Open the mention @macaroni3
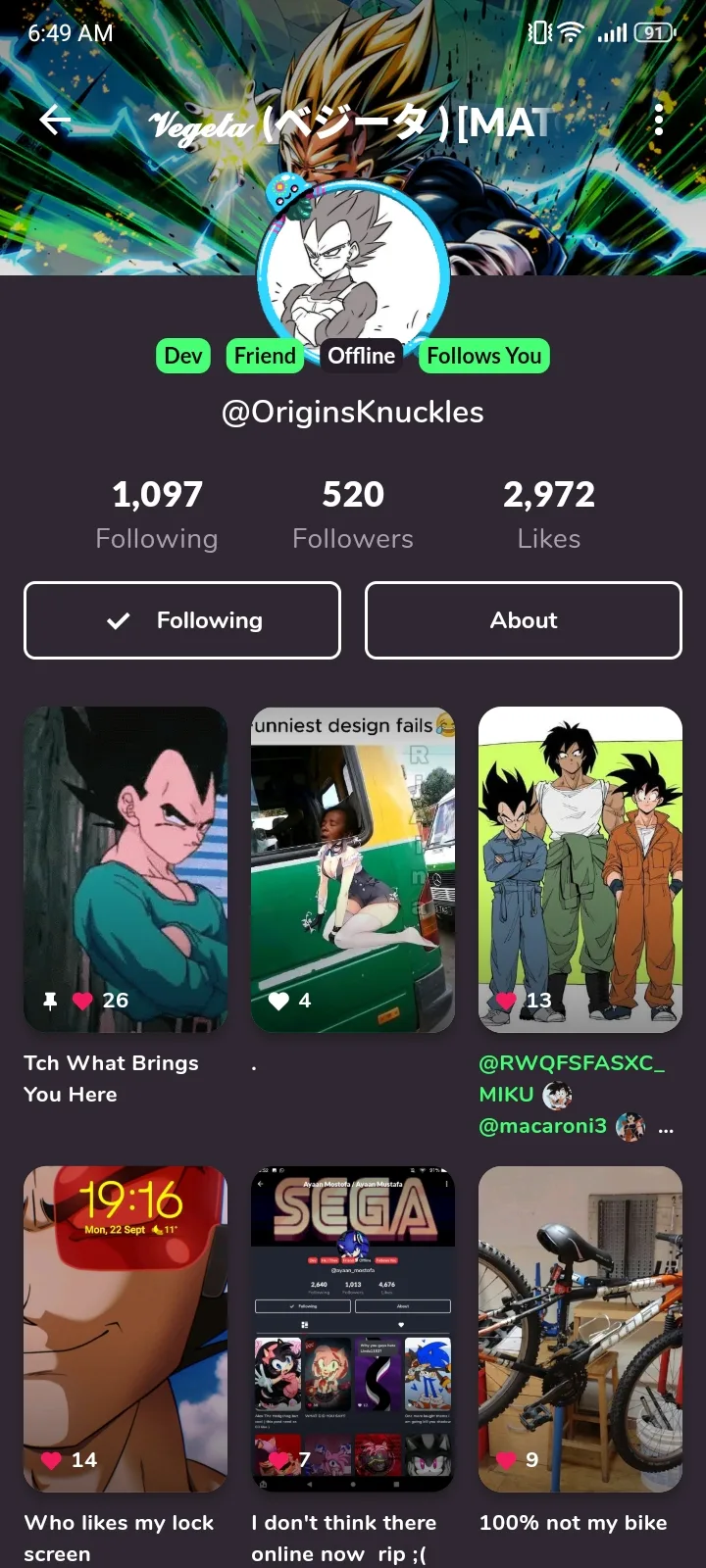The image size is (706, 1568). tap(543, 1126)
